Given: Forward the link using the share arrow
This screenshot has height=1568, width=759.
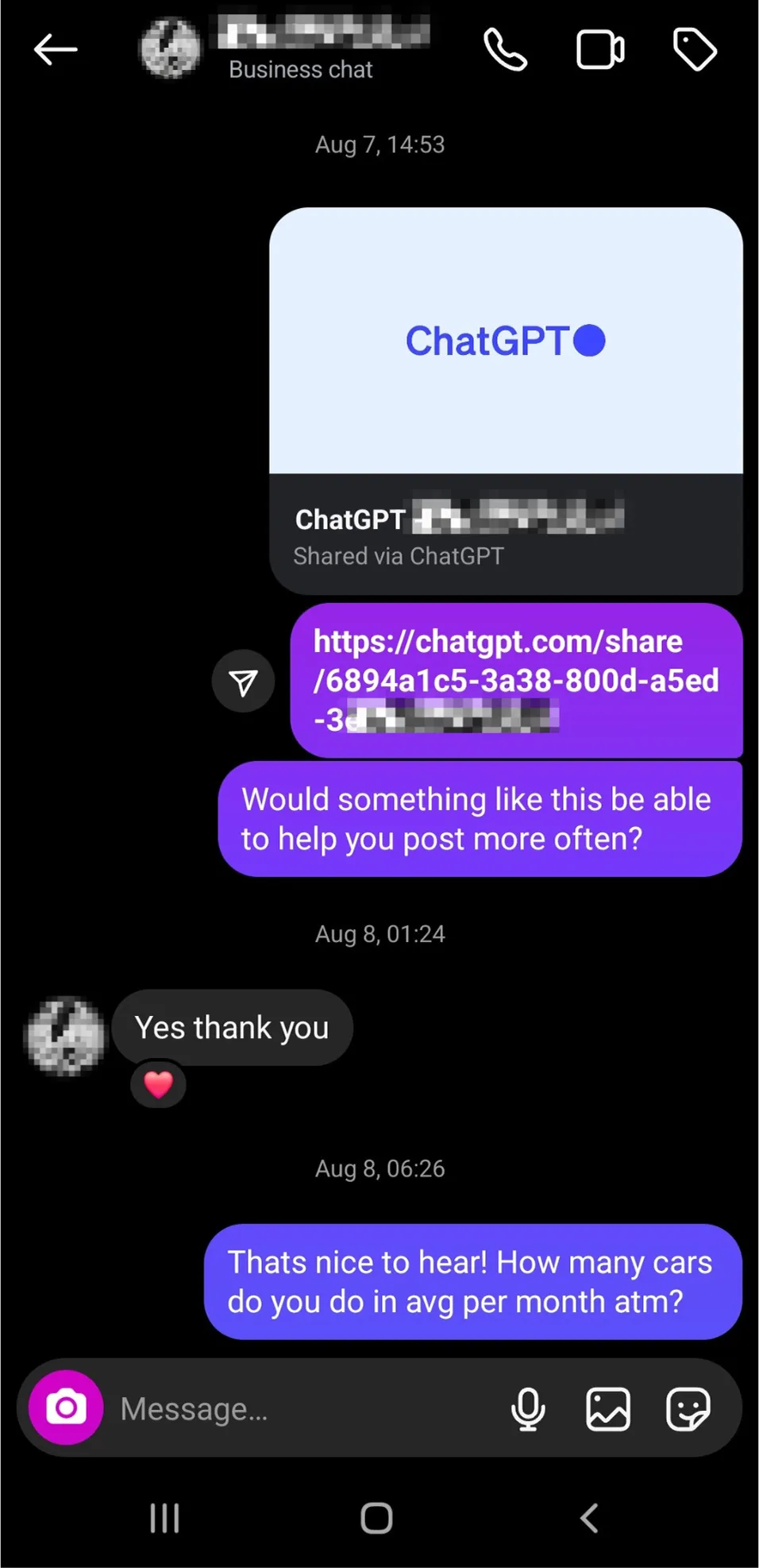Looking at the screenshot, I should coord(244,682).
